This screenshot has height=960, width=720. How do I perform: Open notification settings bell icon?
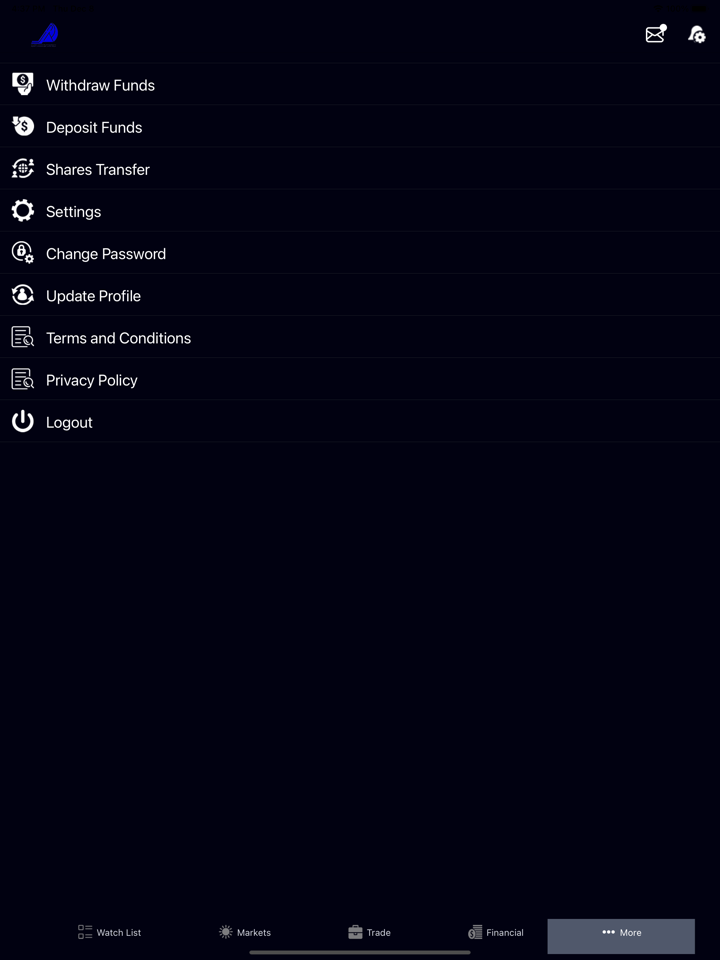(x=696, y=33)
